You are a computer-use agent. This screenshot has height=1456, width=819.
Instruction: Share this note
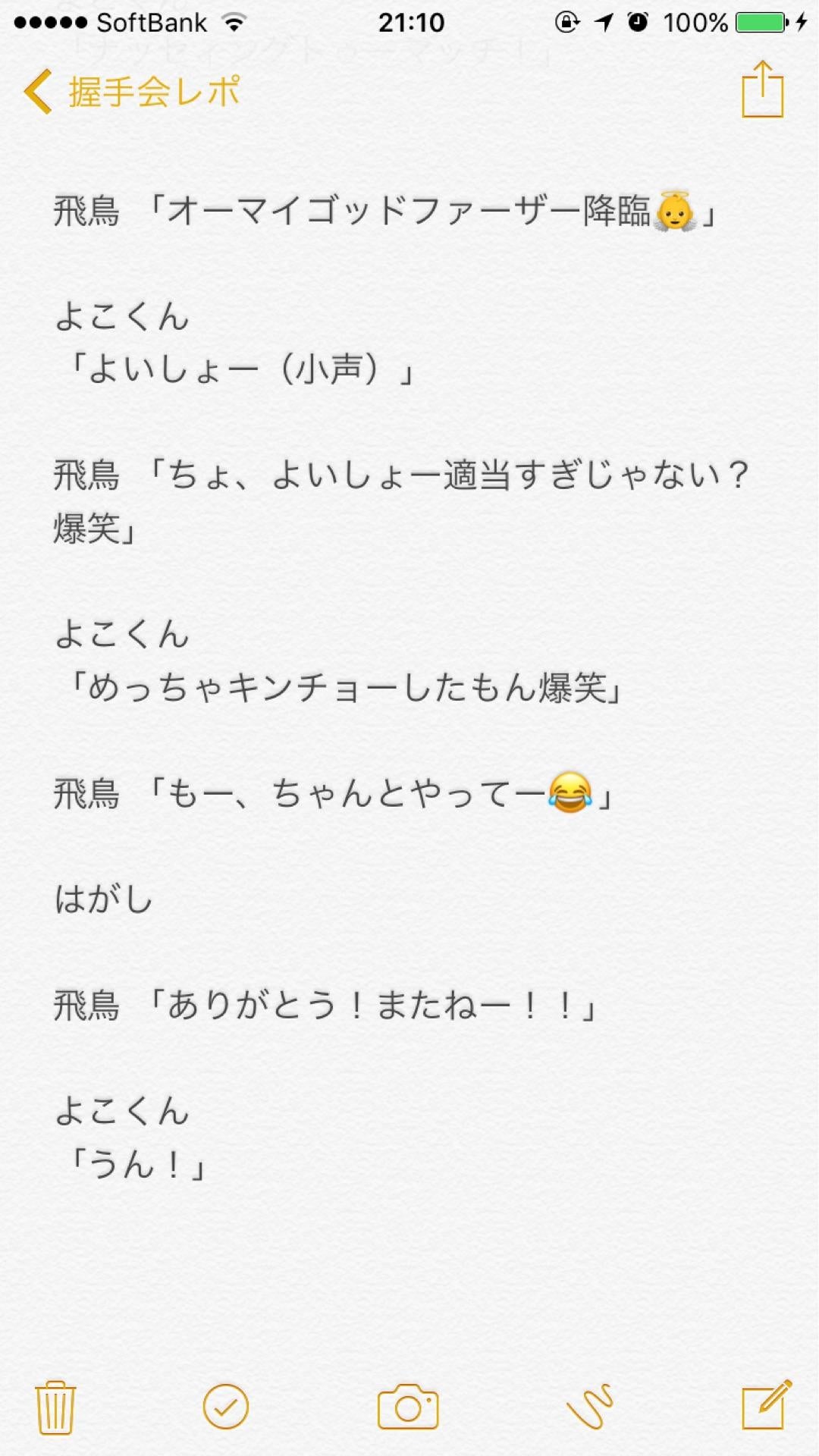point(761,91)
